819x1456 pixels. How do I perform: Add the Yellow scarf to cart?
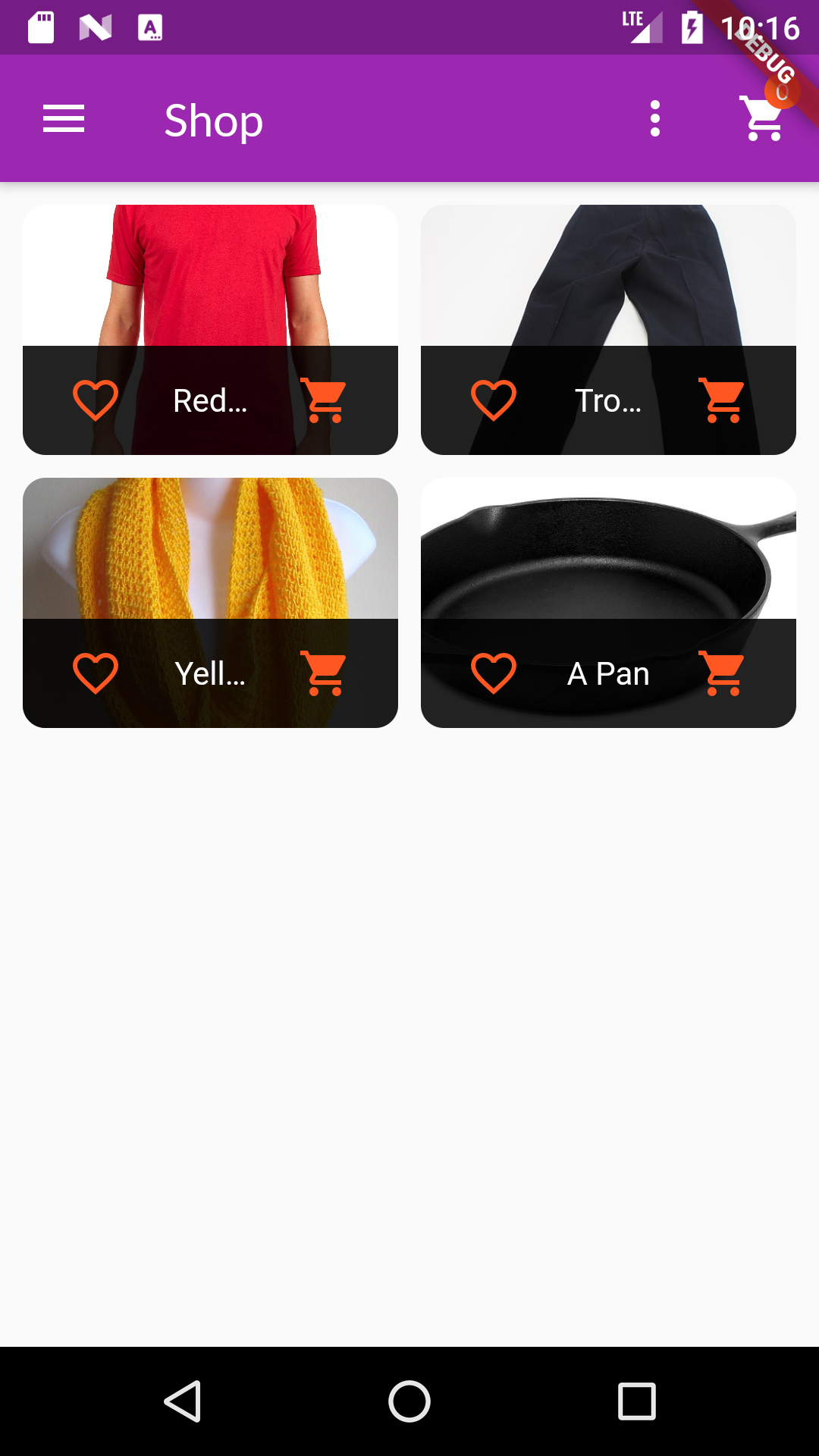point(324,671)
